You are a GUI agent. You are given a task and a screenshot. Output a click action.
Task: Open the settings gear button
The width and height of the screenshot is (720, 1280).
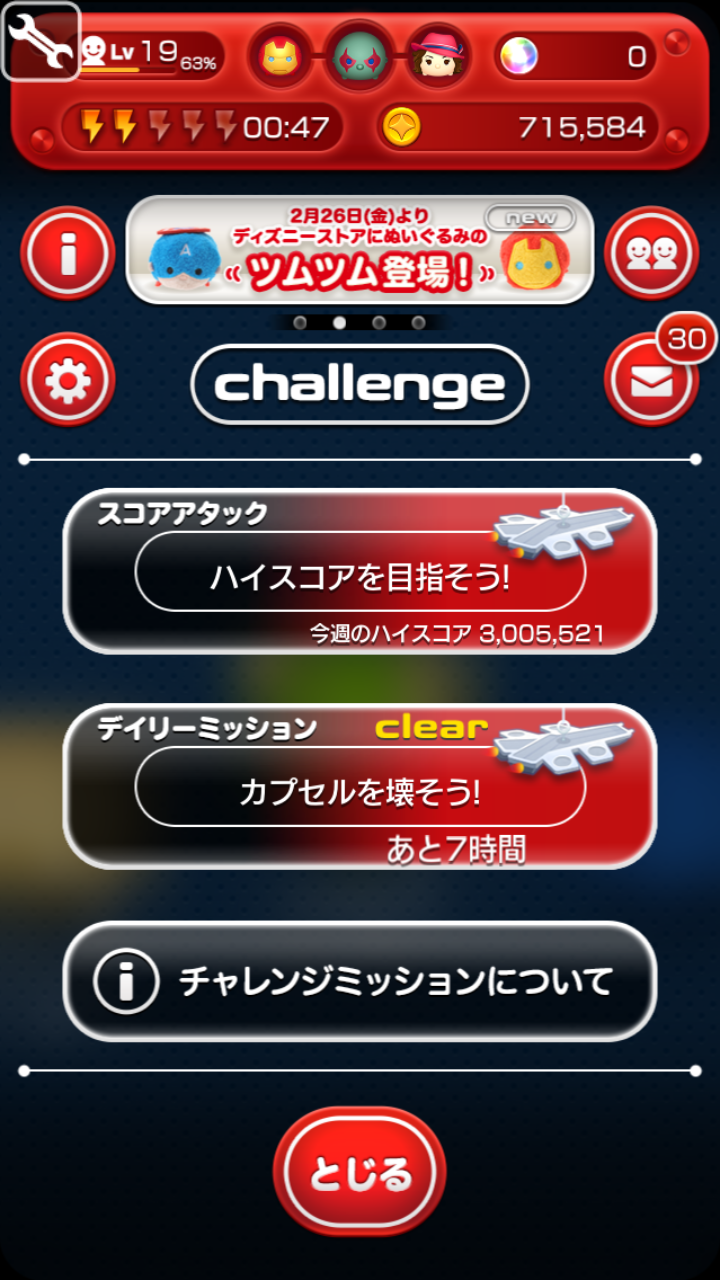coord(68,380)
